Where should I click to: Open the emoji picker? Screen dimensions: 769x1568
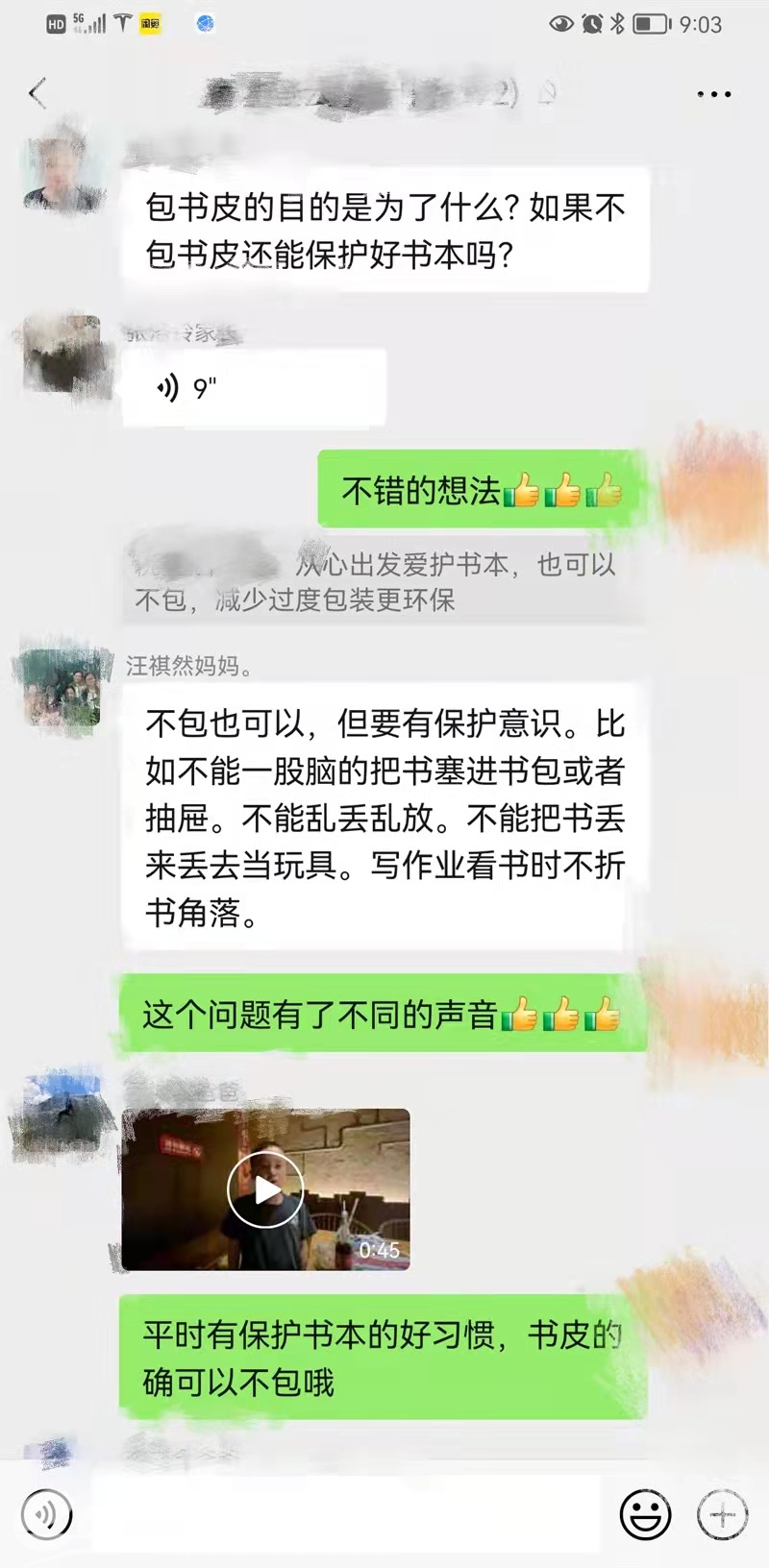645,1515
